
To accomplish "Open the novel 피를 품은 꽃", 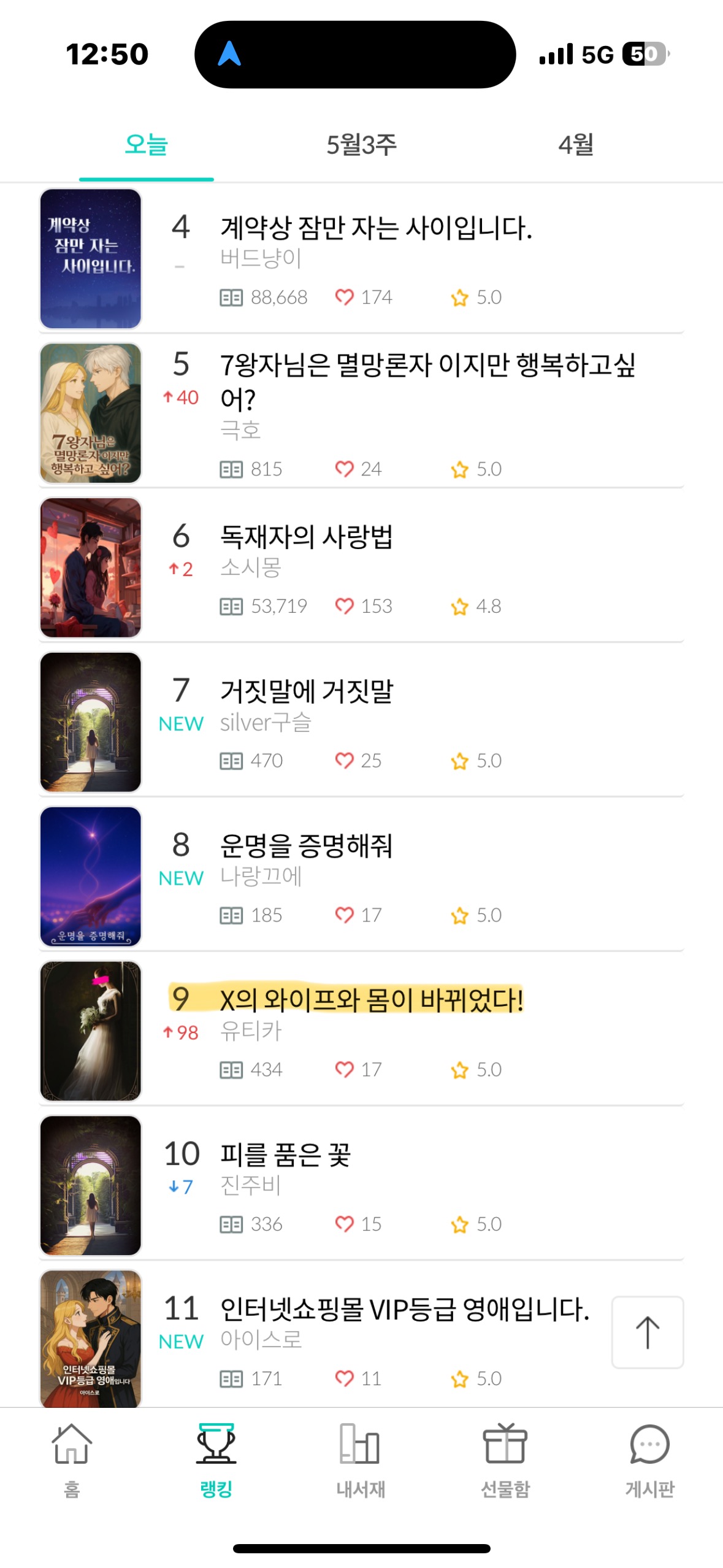I will 361,1186.
